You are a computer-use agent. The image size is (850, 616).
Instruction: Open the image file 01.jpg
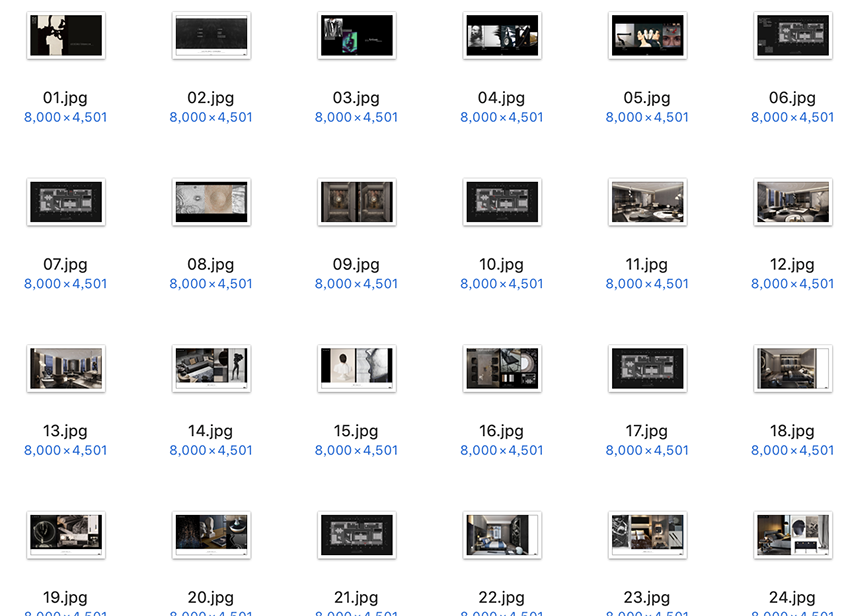[66, 36]
